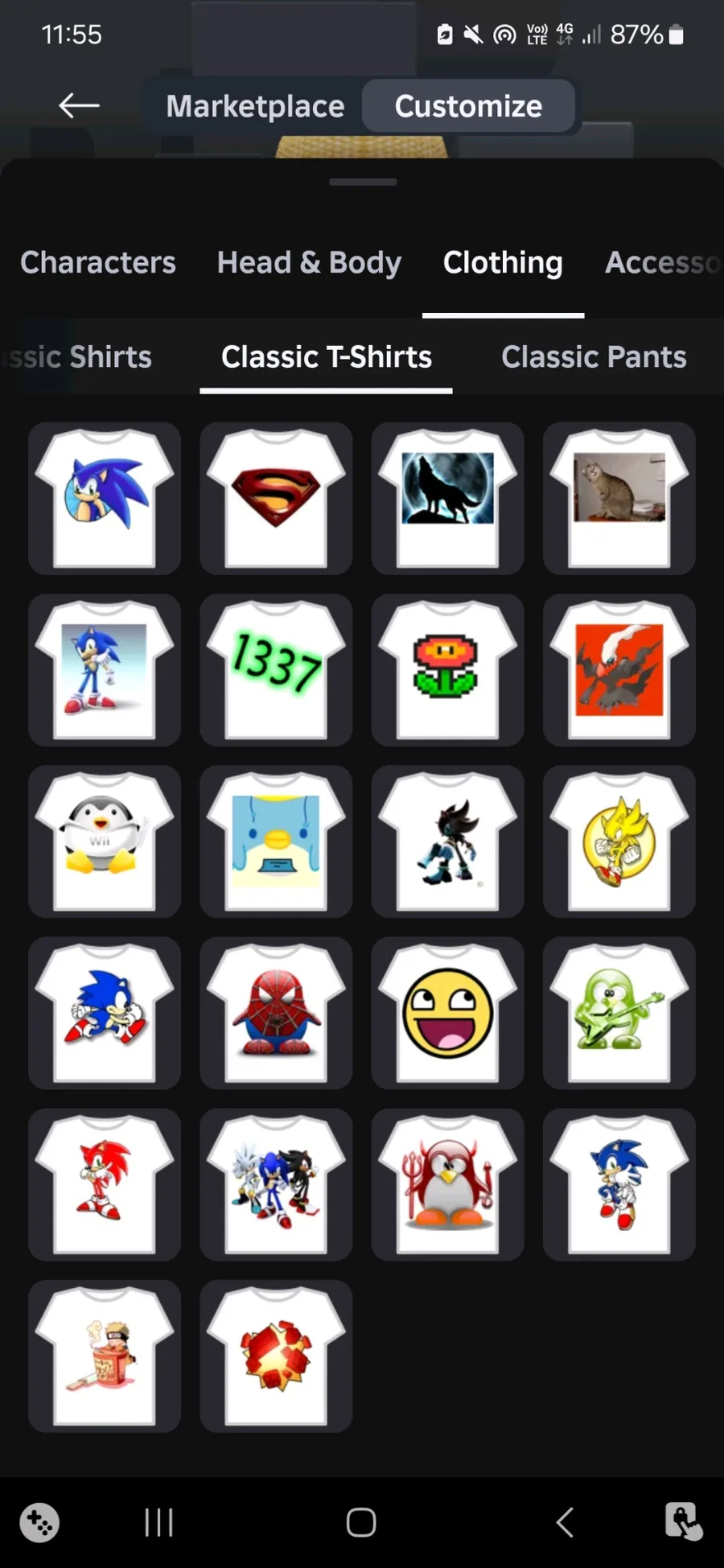Choose the cat photo T-shirt
The width and height of the screenshot is (724, 1568).
coord(619,498)
